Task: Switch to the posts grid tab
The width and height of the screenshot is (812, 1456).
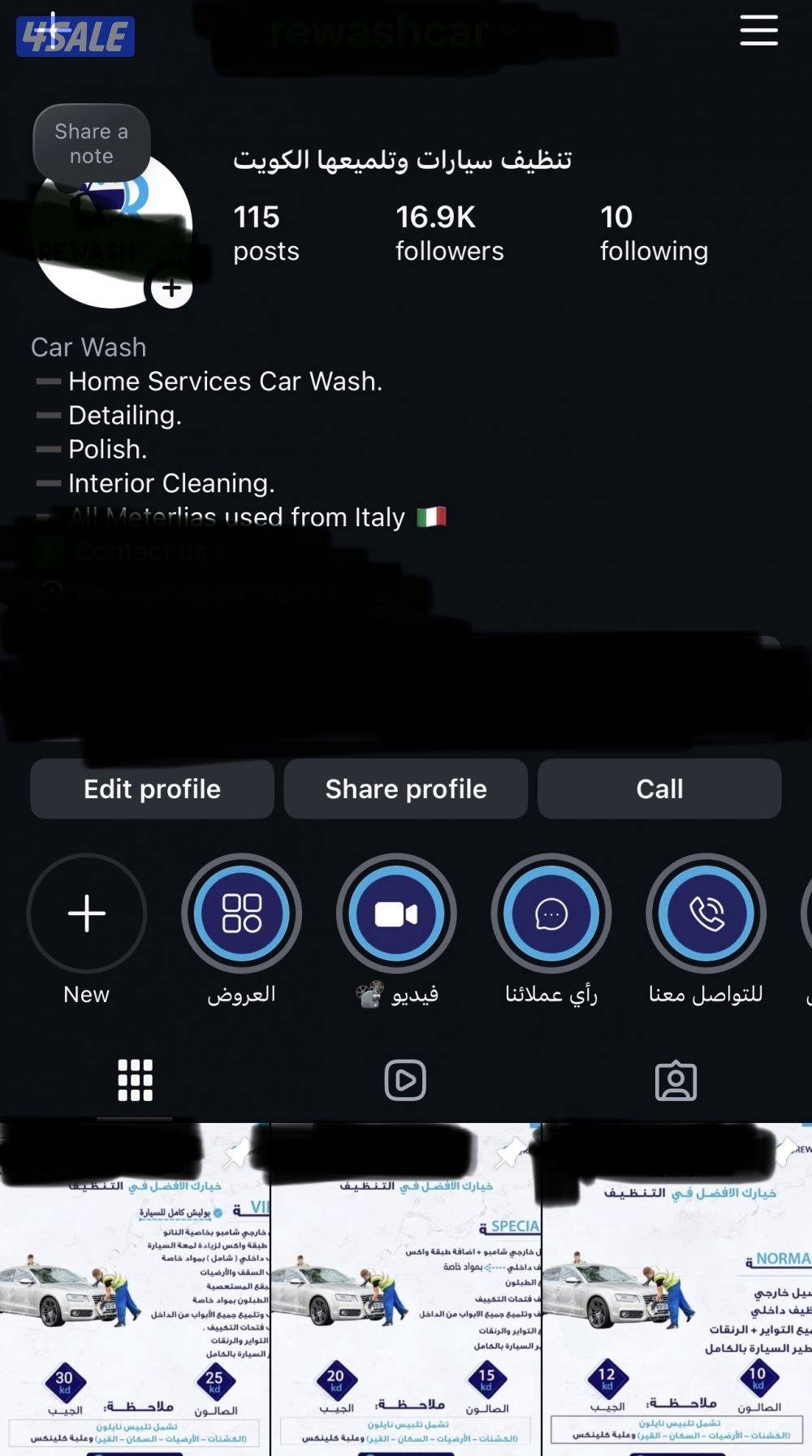Action: (x=135, y=1081)
